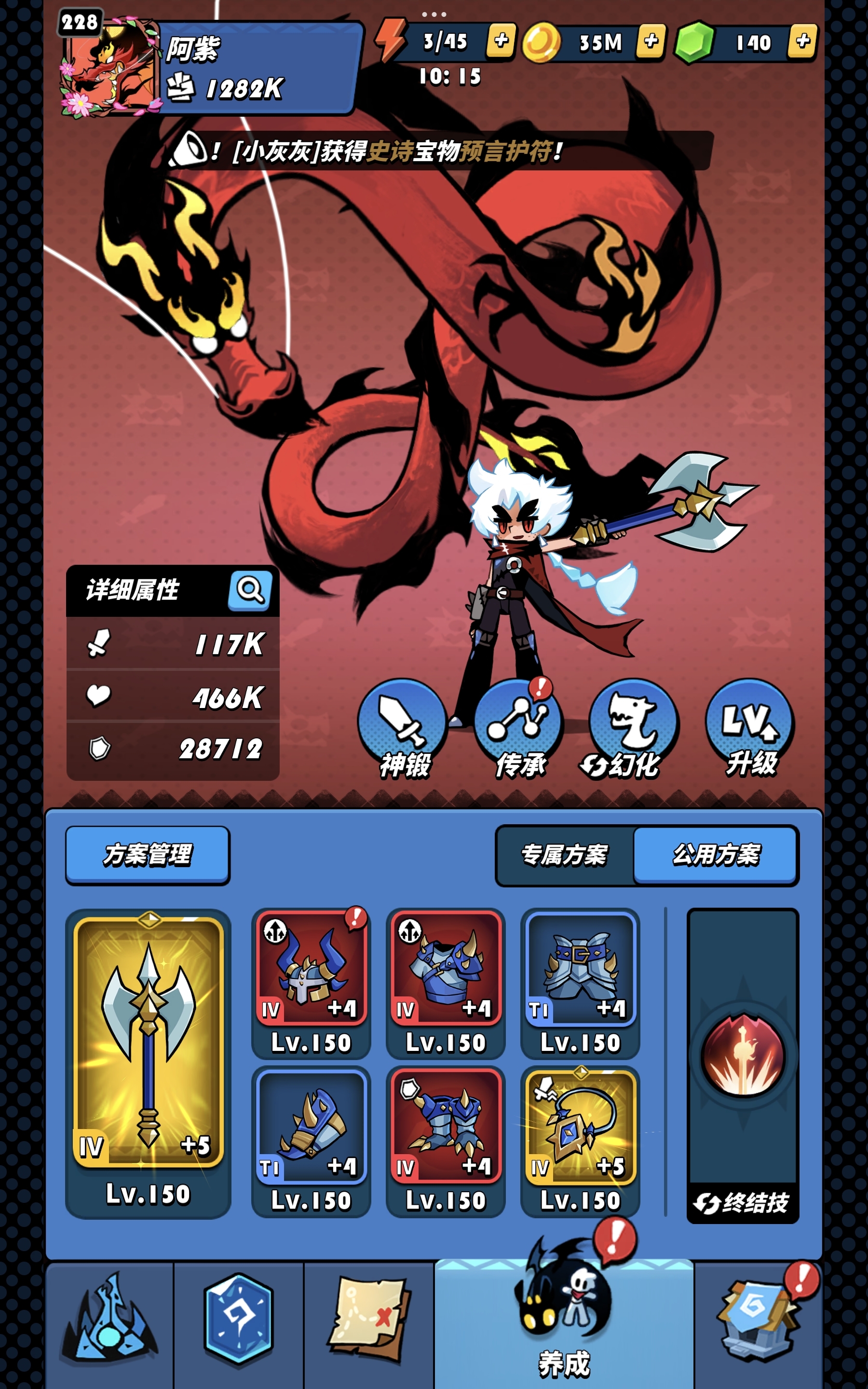The image size is (868, 1389).
Task: Switch to the 养成 bottom tab
Action: pyautogui.click(x=564, y=1326)
